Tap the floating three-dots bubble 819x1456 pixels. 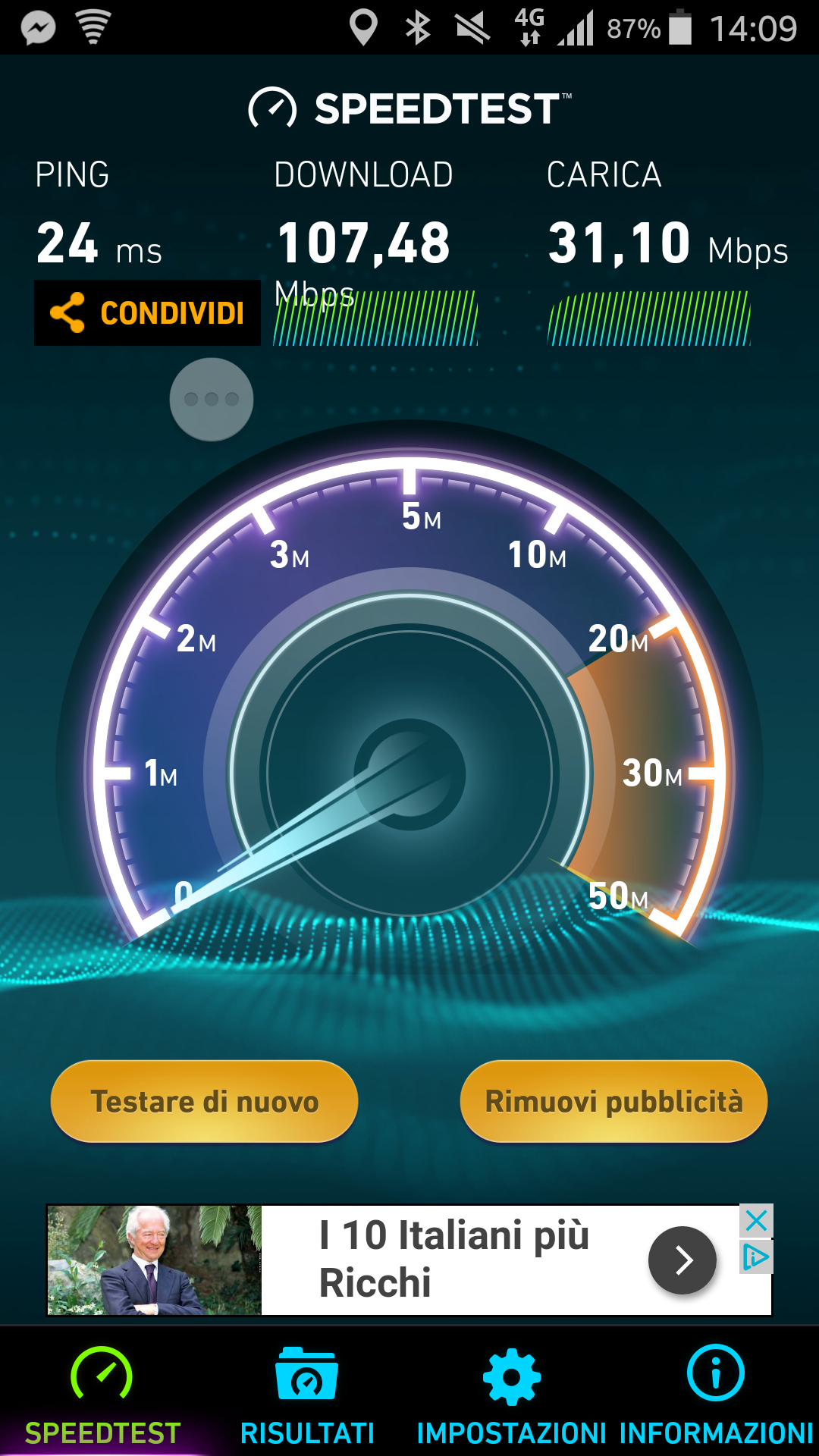click(212, 400)
